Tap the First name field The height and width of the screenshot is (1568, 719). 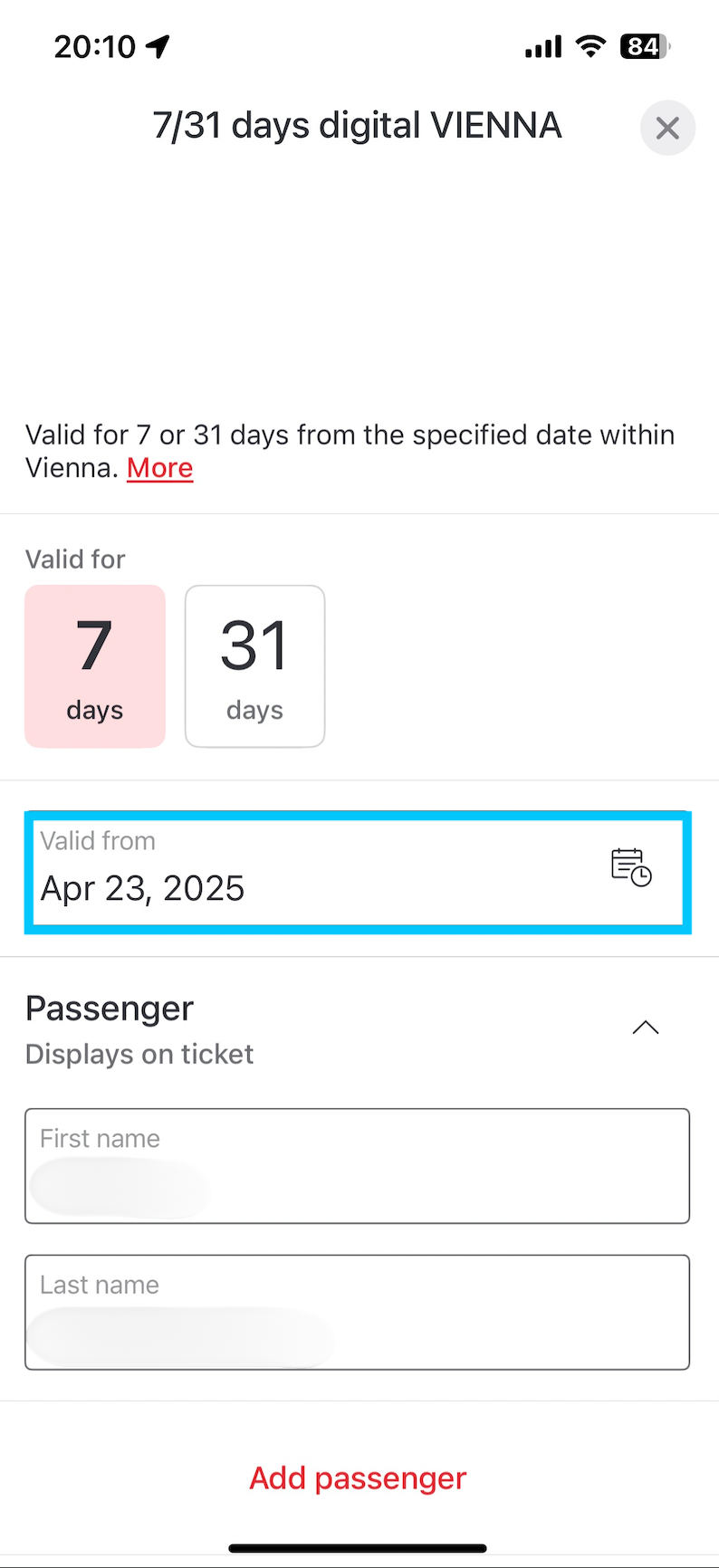pos(358,1166)
